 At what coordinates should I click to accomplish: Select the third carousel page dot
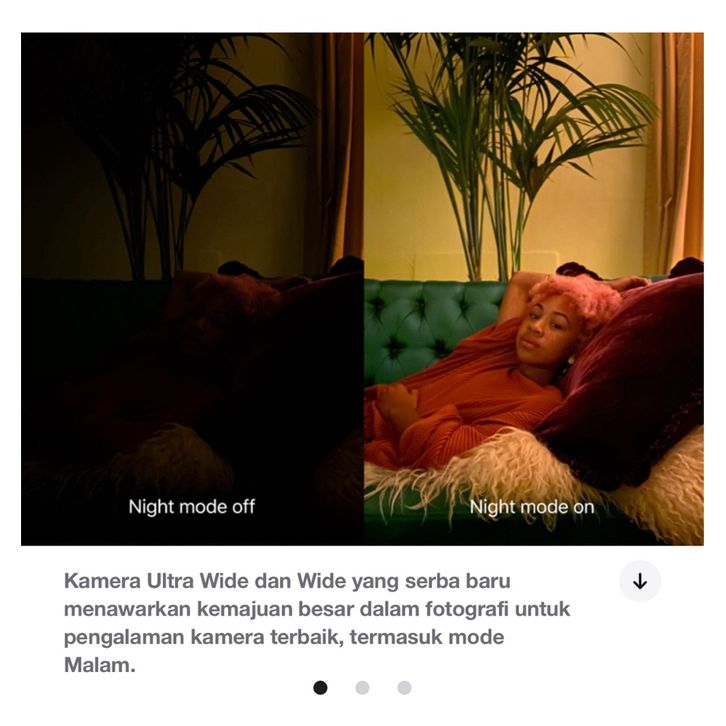point(404,687)
